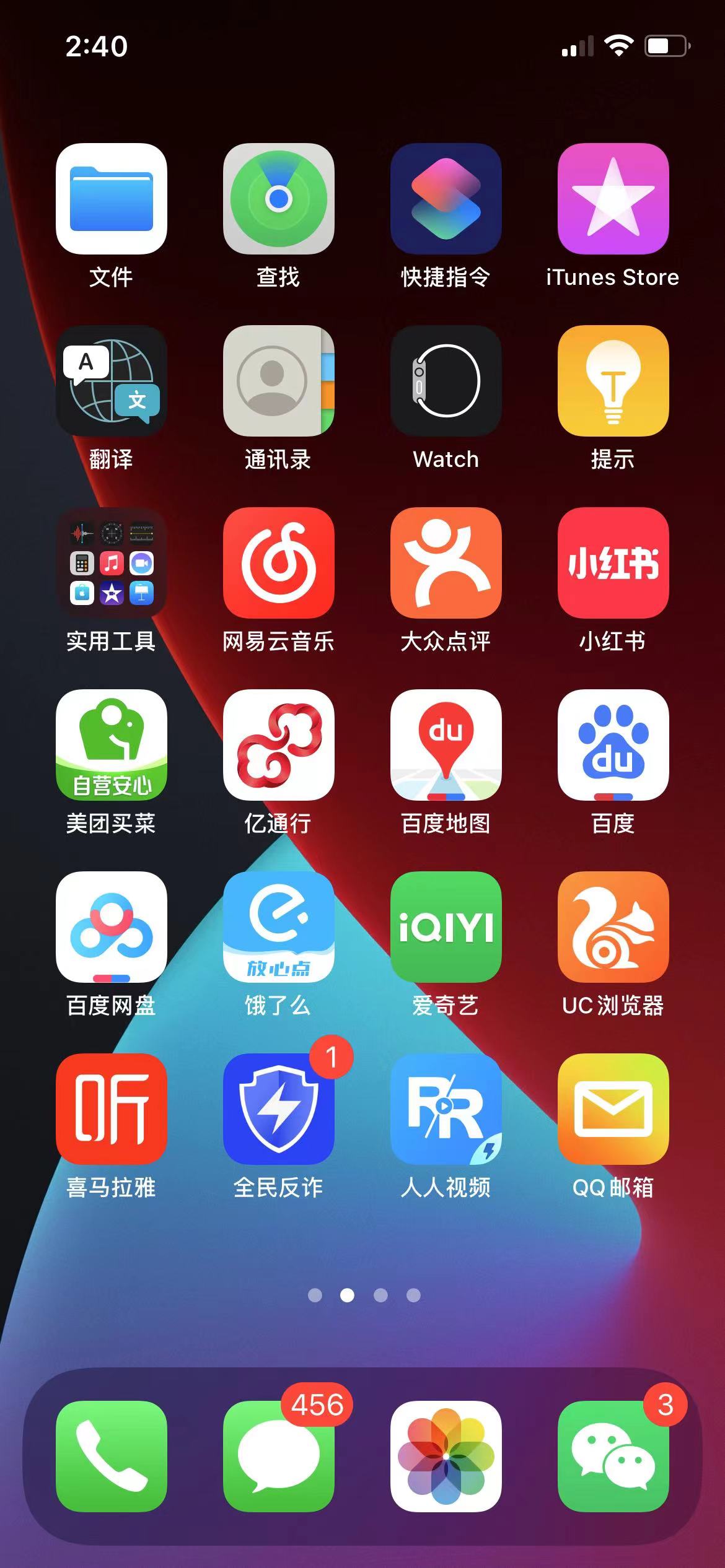Launch the 查找 Find My app
Viewport: 725px width, 1568px height.
point(279,199)
